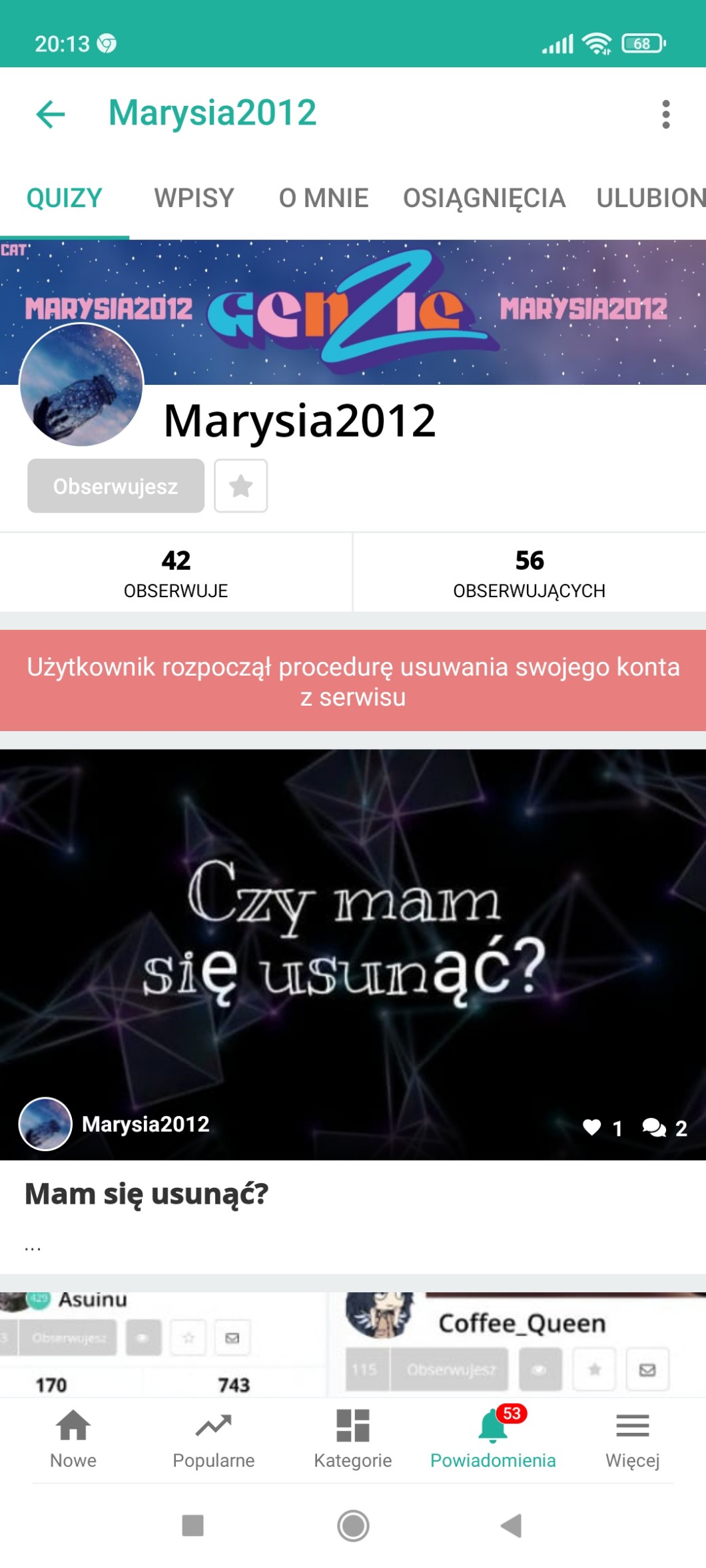
Task: Open the O MNIE tab
Action: (324, 198)
